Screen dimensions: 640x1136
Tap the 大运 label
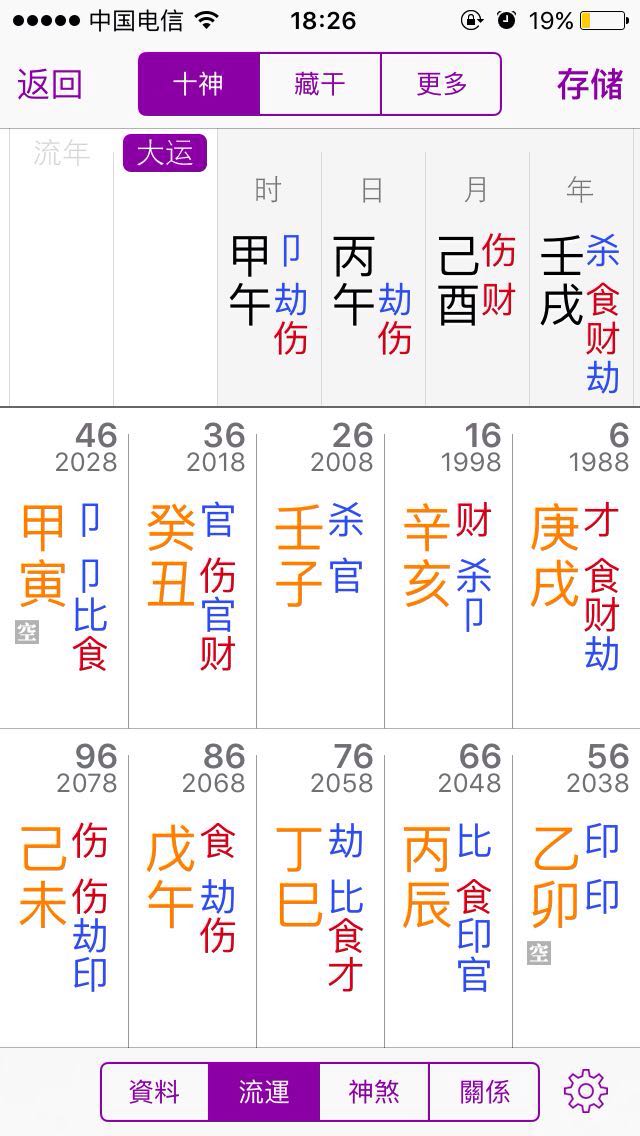[x=165, y=154]
